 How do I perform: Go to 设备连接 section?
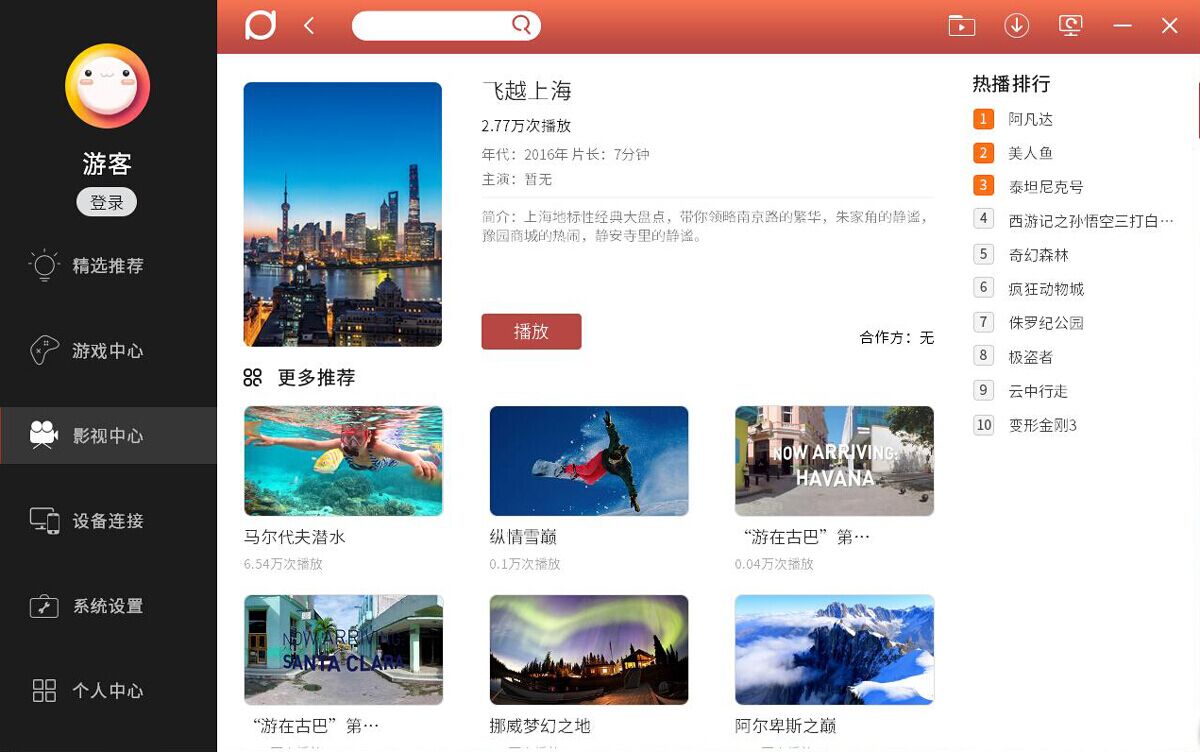click(107, 521)
